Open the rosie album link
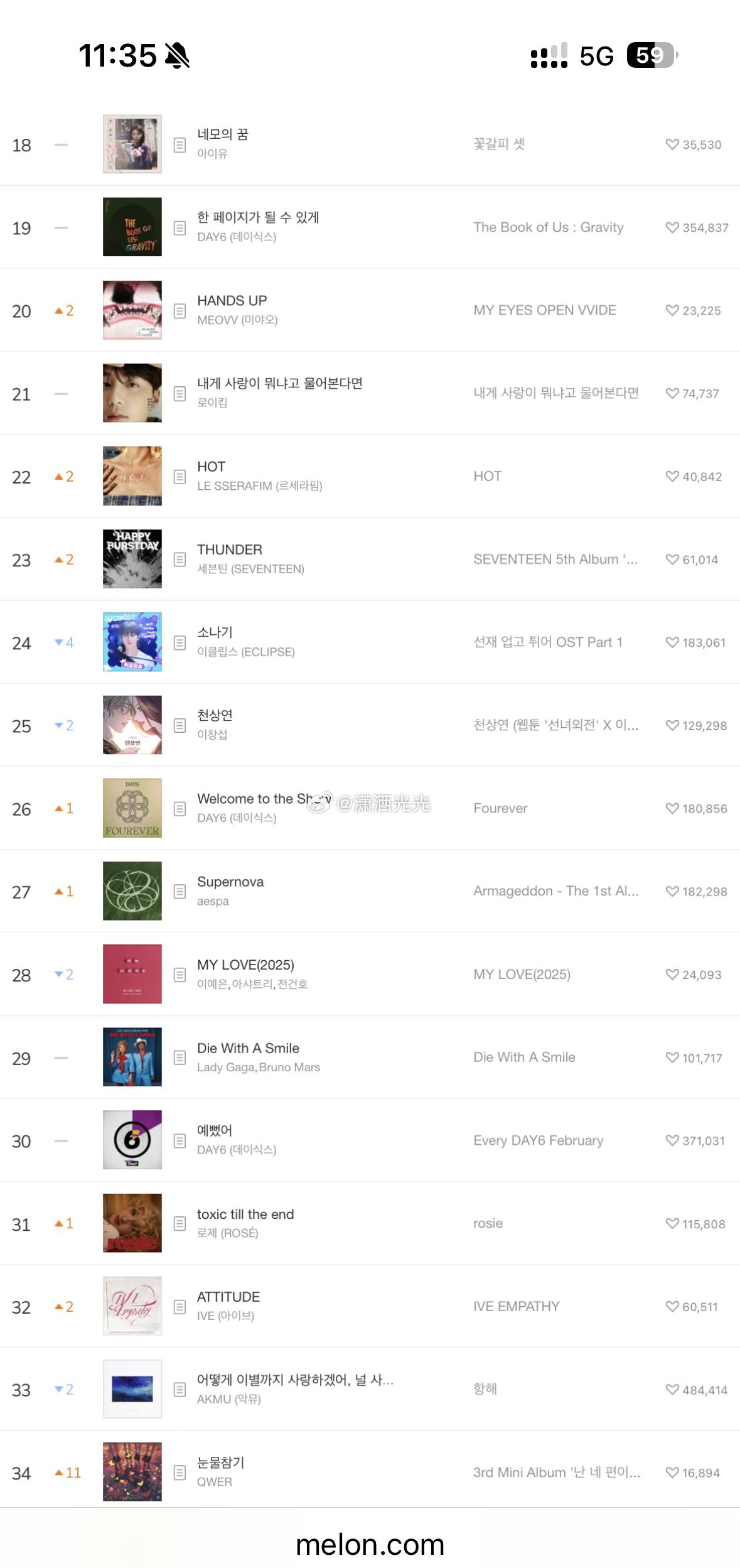 [x=488, y=1223]
